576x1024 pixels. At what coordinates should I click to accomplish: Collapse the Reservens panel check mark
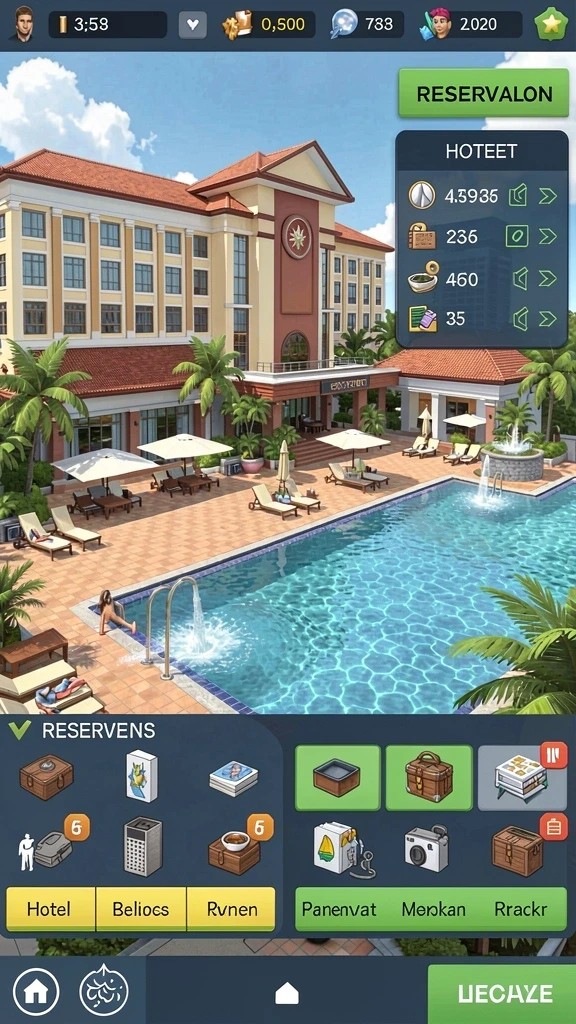(20, 730)
